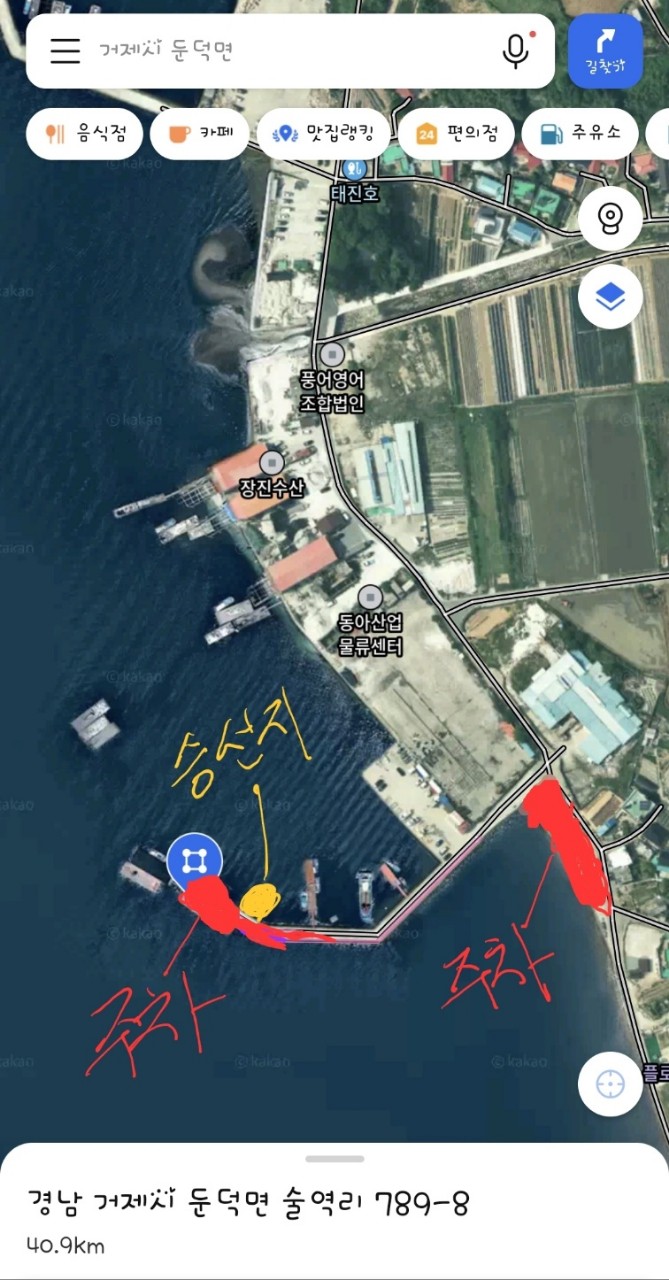Open 길찾기 directions
The width and height of the screenshot is (669, 1280).
tap(605, 51)
